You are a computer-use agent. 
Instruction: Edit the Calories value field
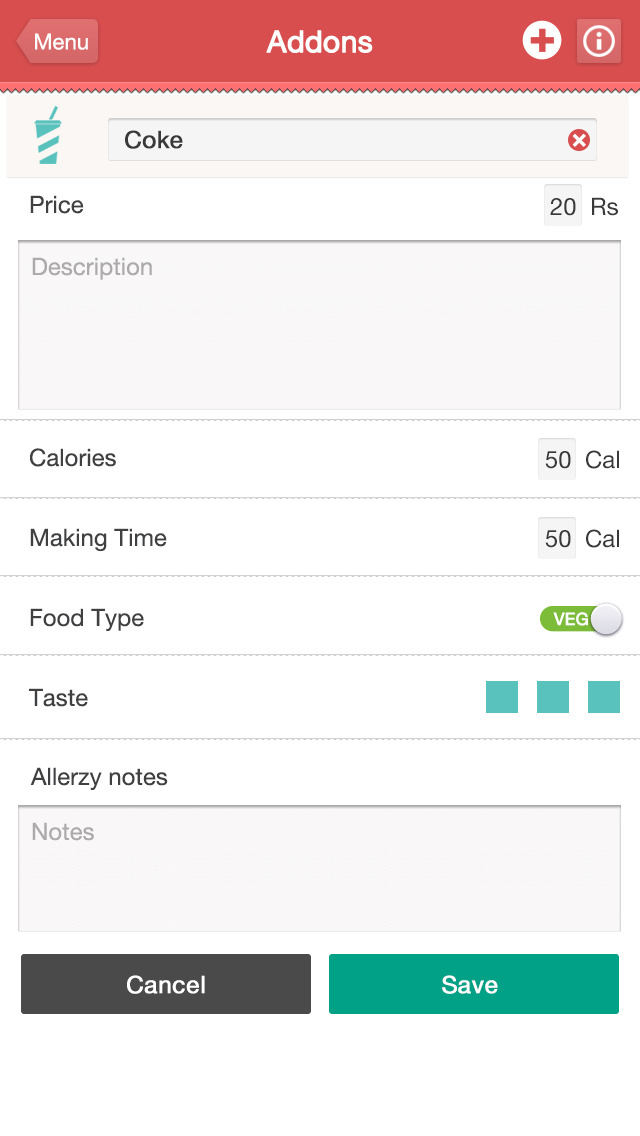coord(557,459)
